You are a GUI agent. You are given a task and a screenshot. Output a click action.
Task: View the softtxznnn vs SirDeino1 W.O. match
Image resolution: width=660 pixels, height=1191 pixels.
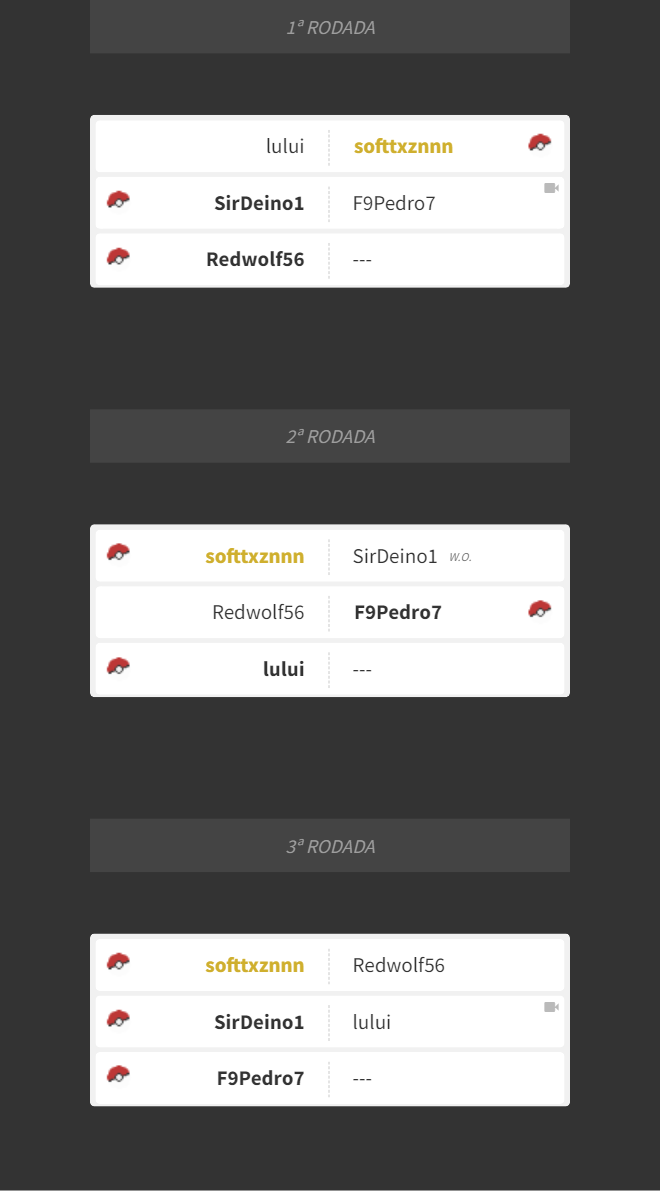[330, 556]
